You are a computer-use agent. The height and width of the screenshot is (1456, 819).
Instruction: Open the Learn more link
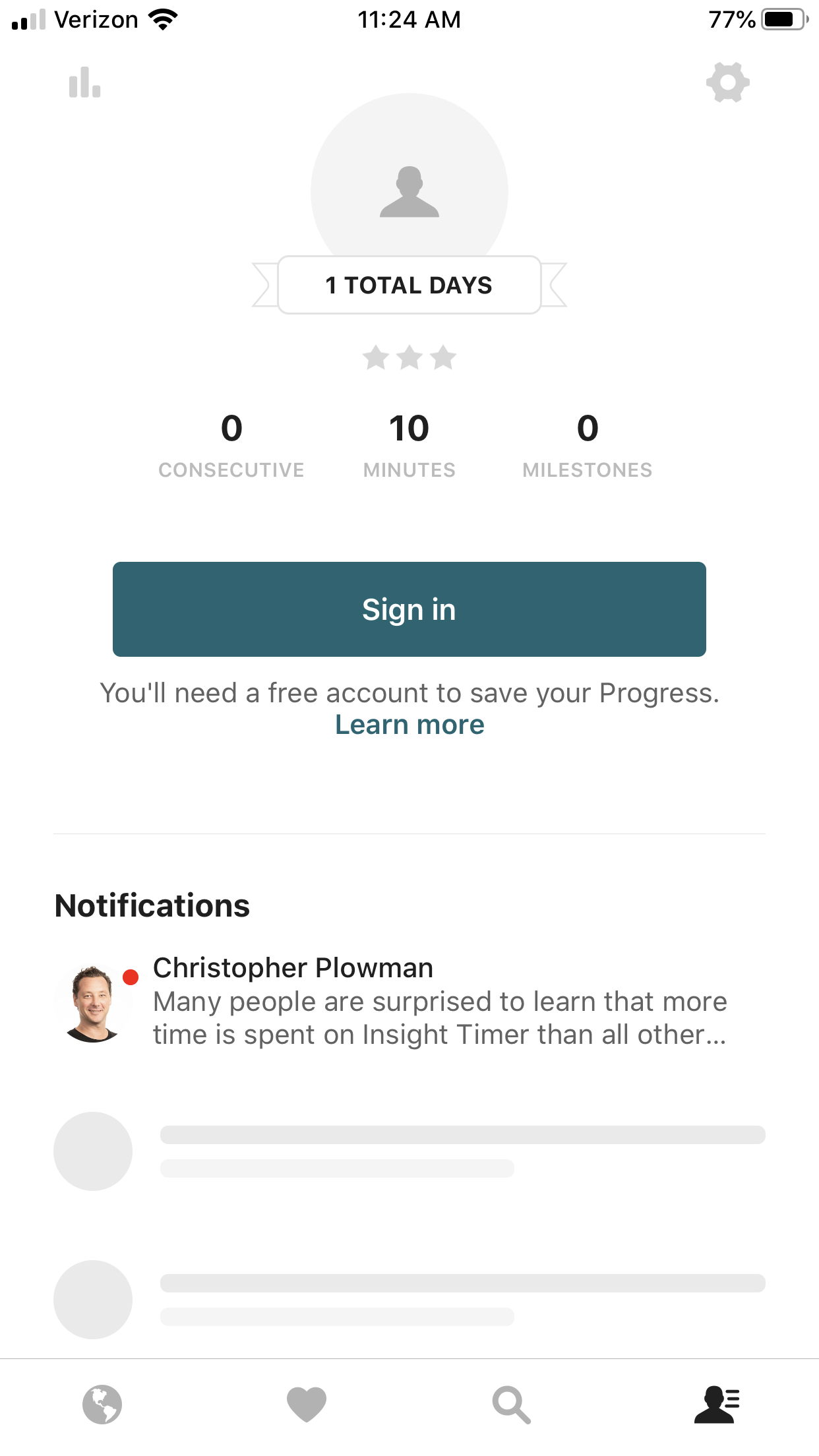pos(409,725)
